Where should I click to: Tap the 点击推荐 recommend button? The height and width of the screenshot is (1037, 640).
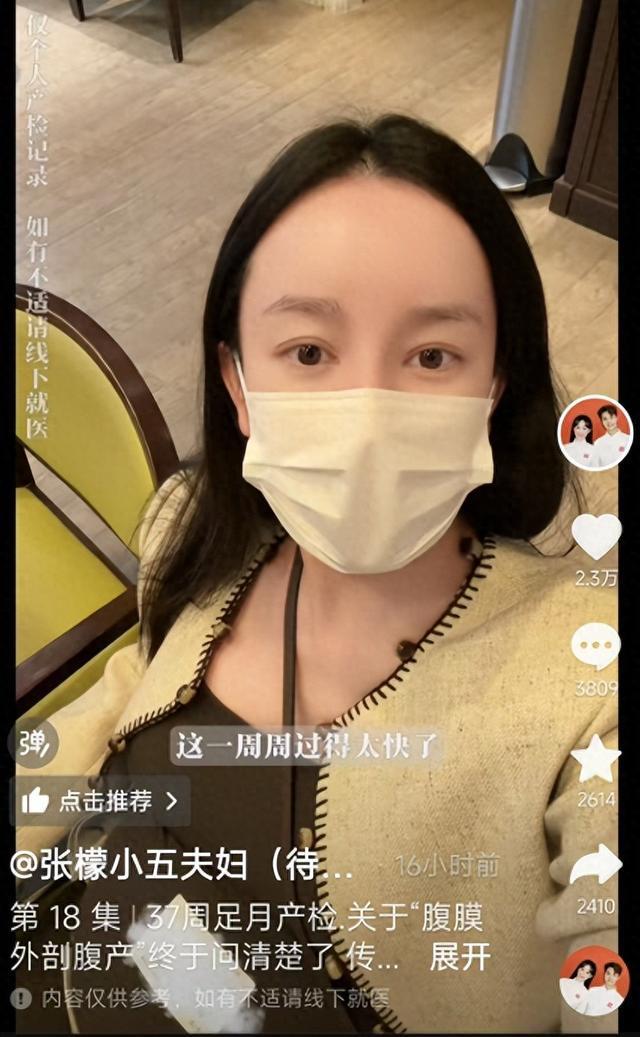(98, 801)
